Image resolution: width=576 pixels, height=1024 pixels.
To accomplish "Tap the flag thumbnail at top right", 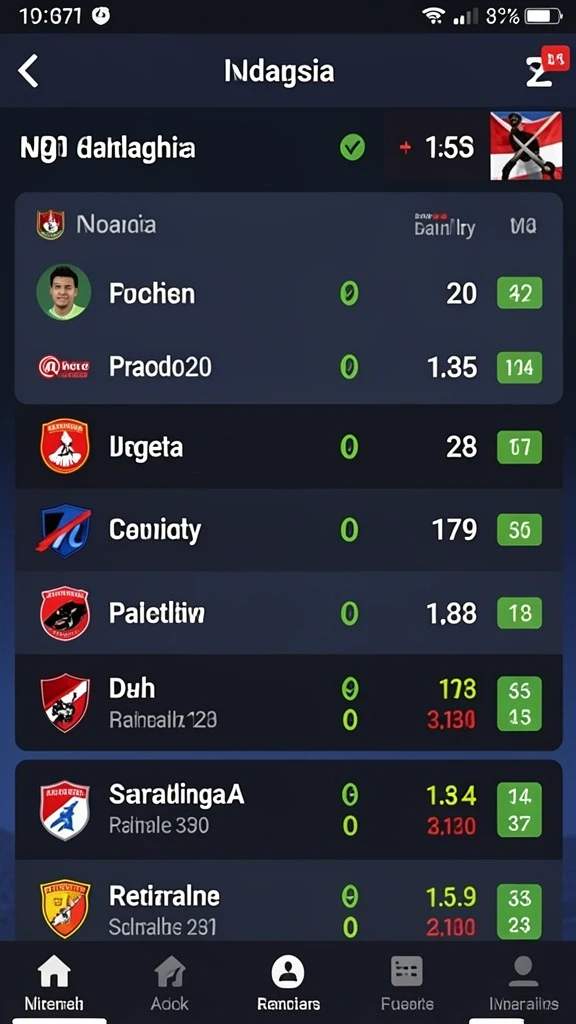I will [526, 146].
